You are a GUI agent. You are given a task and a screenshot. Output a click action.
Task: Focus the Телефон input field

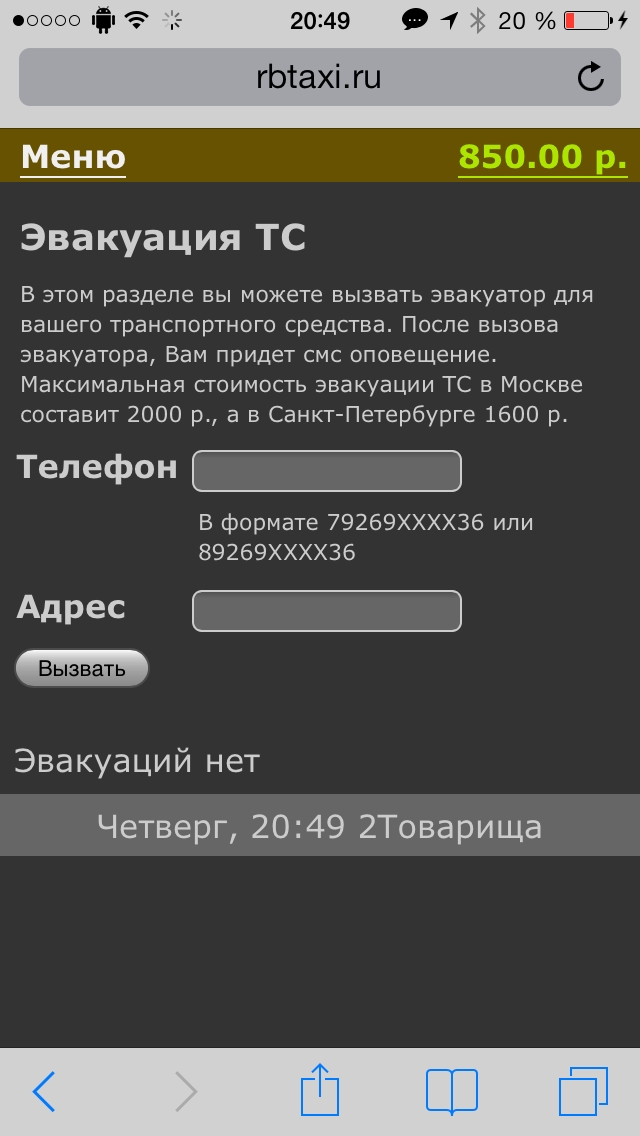[327, 471]
